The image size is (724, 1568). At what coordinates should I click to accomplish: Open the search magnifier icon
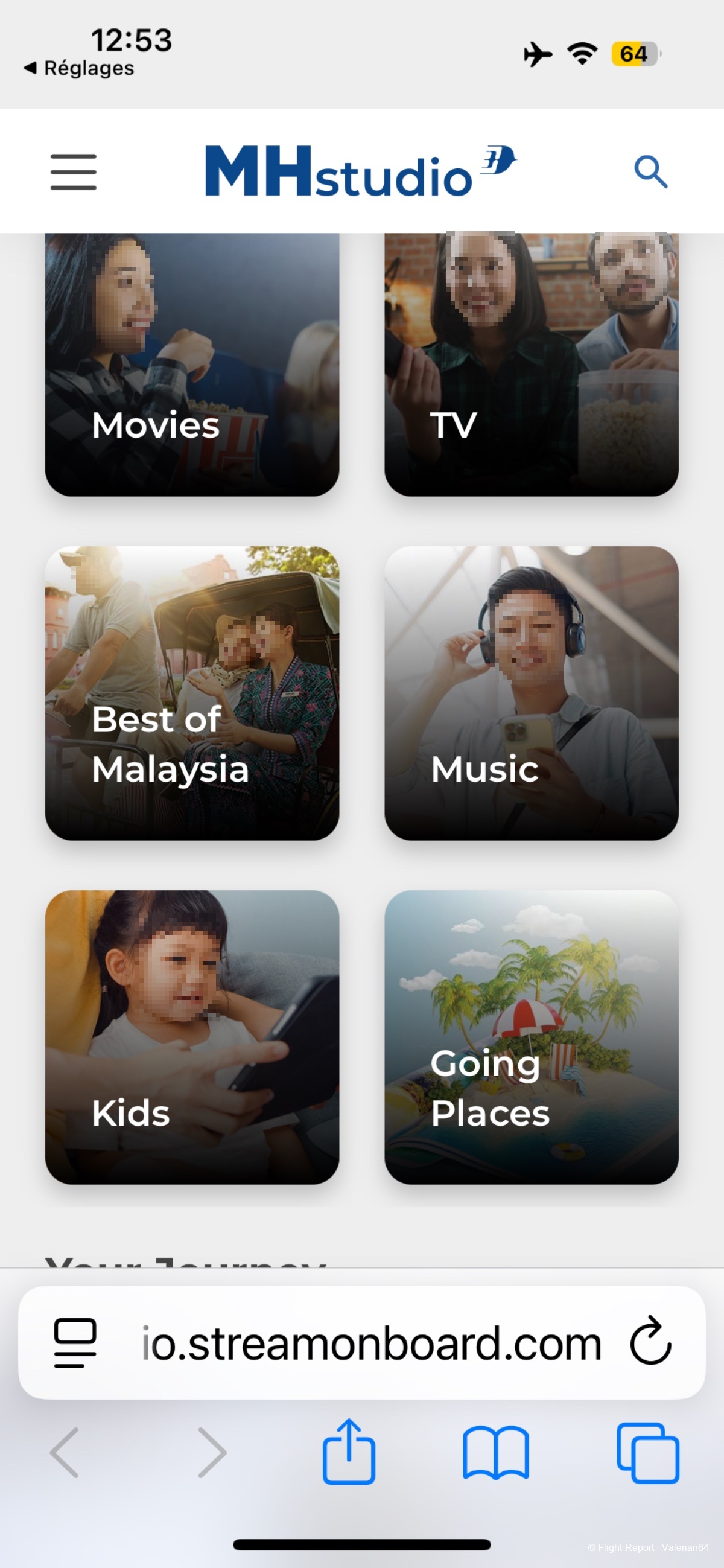coord(650,172)
